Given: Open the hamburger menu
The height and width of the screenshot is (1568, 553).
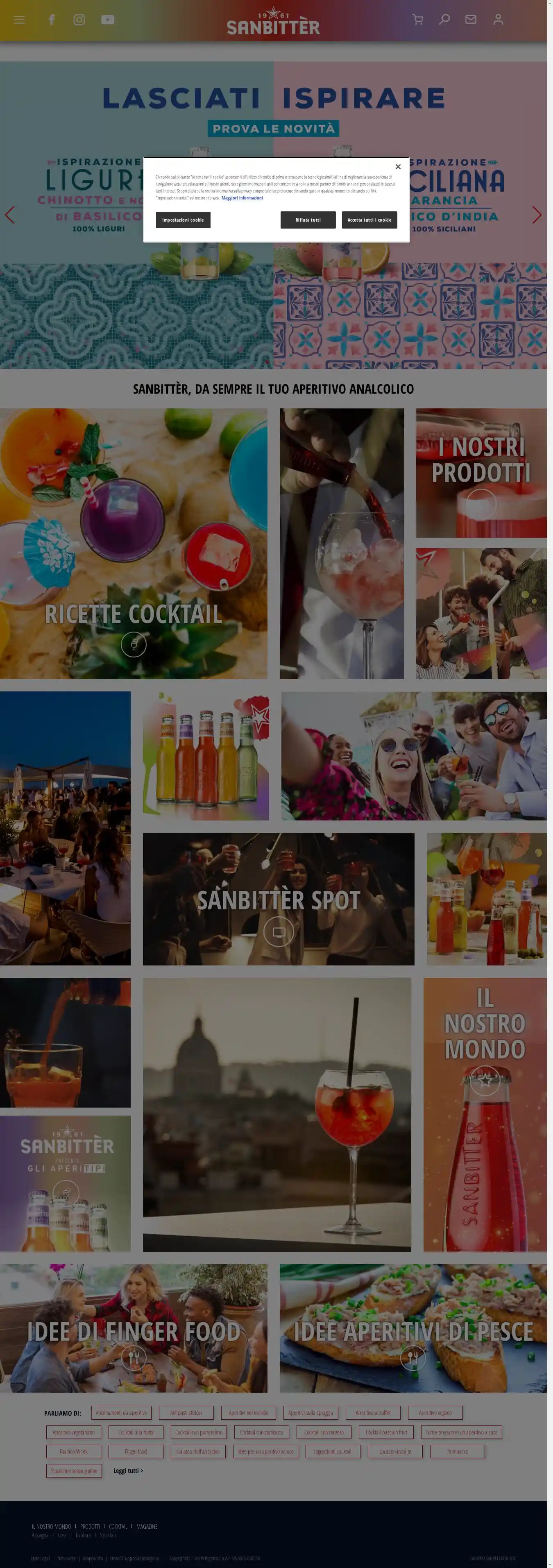Looking at the screenshot, I should click(20, 20).
